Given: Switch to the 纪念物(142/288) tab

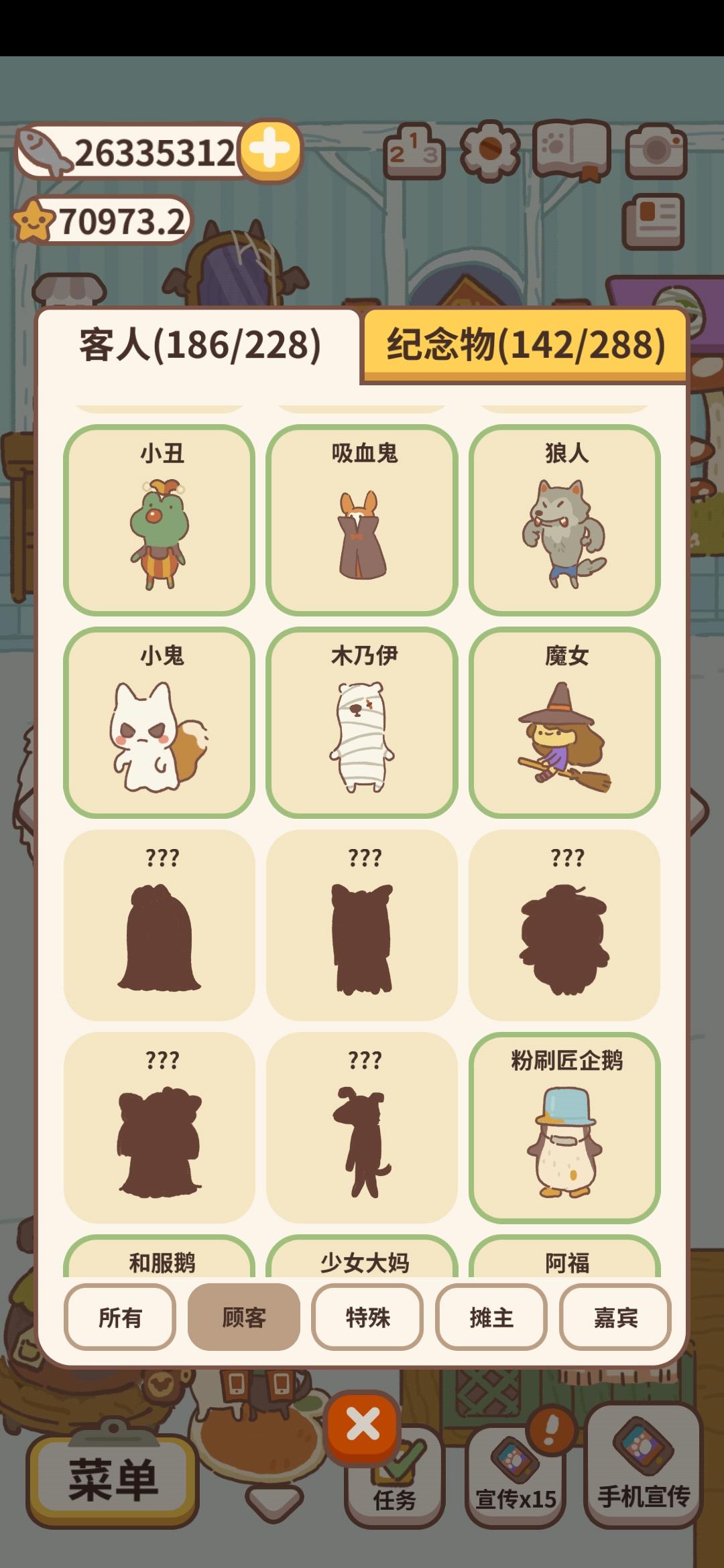Looking at the screenshot, I should click(x=526, y=345).
